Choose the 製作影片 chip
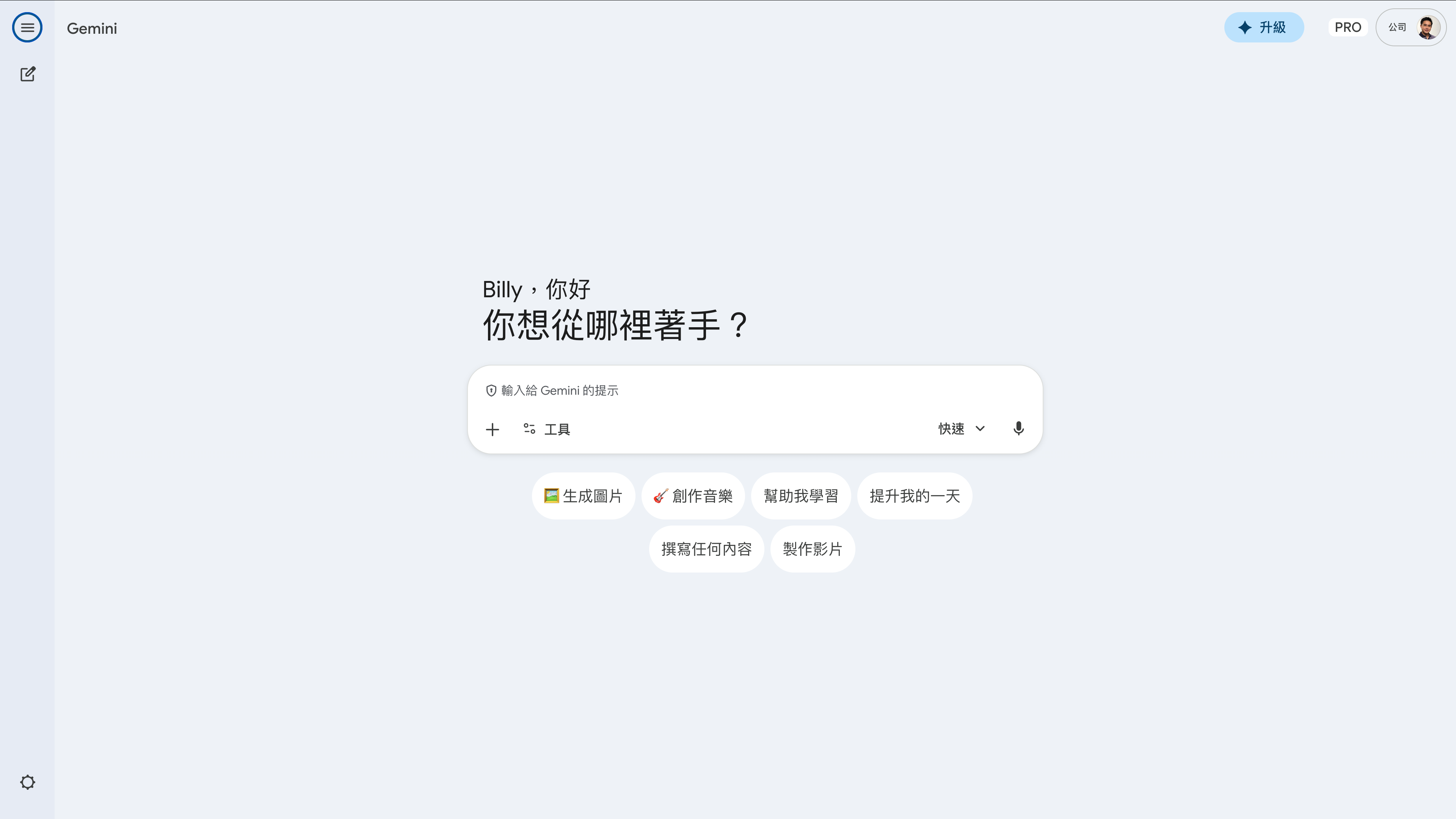 (812, 549)
